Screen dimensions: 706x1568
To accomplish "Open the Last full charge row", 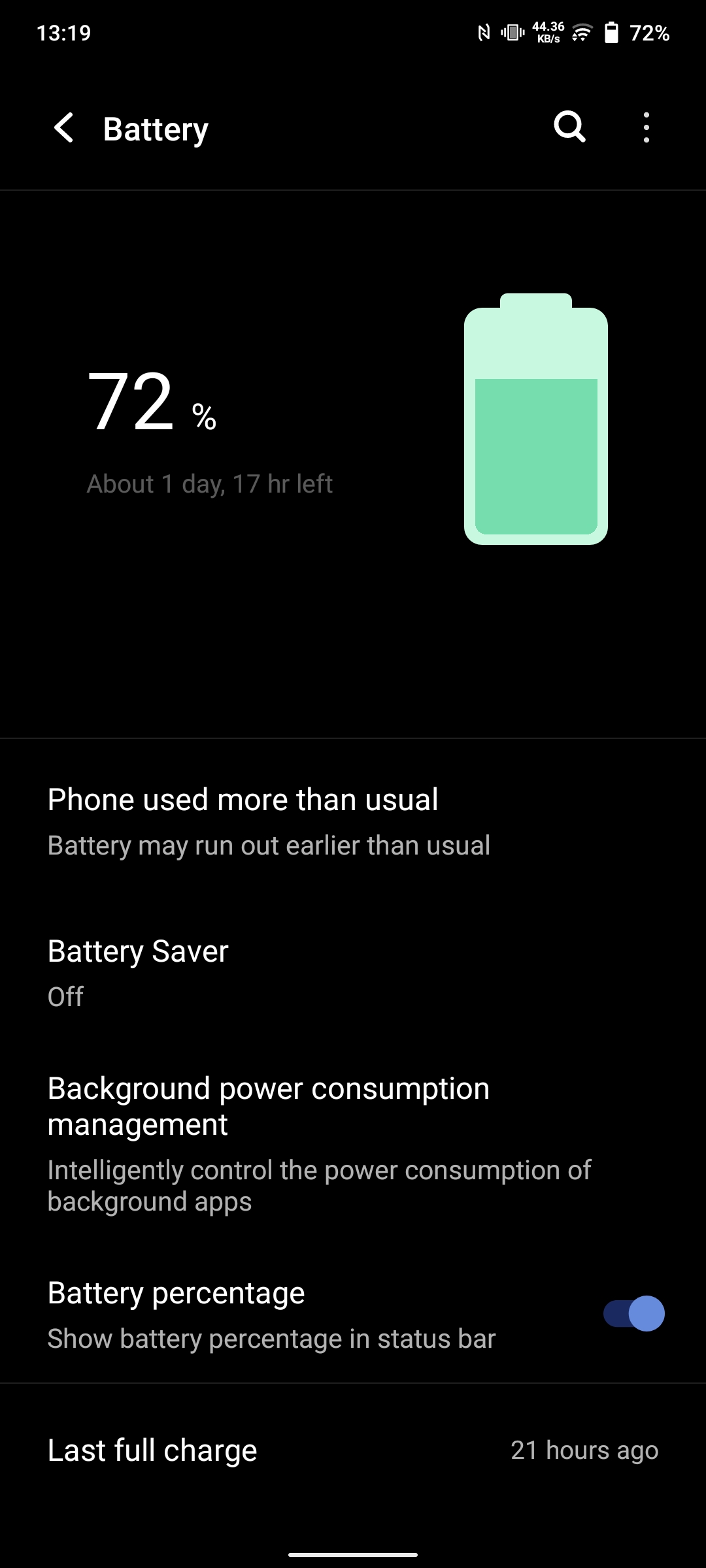I will [353, 1450].
